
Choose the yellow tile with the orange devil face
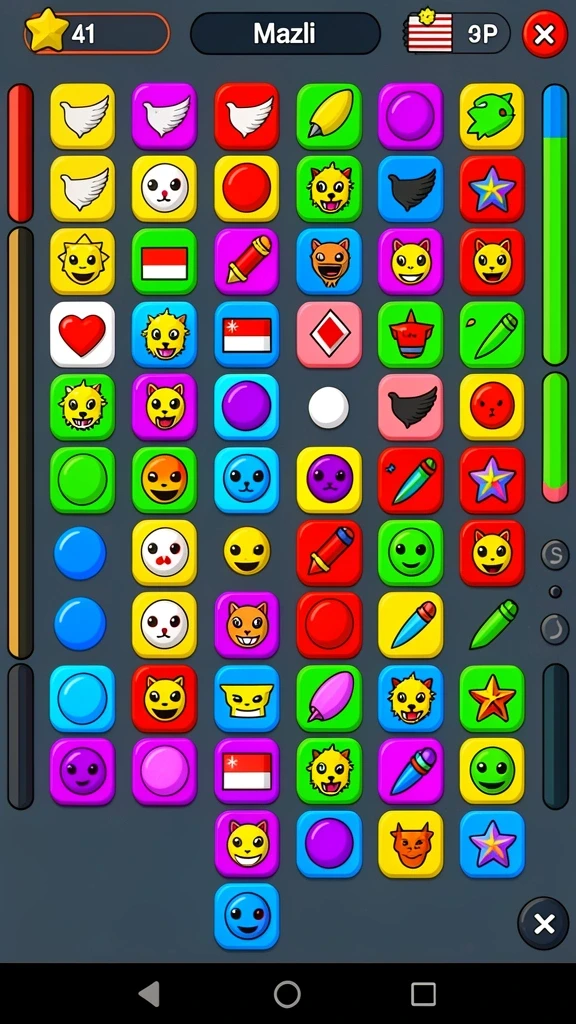pyautogui.click(x=411, y=844)
